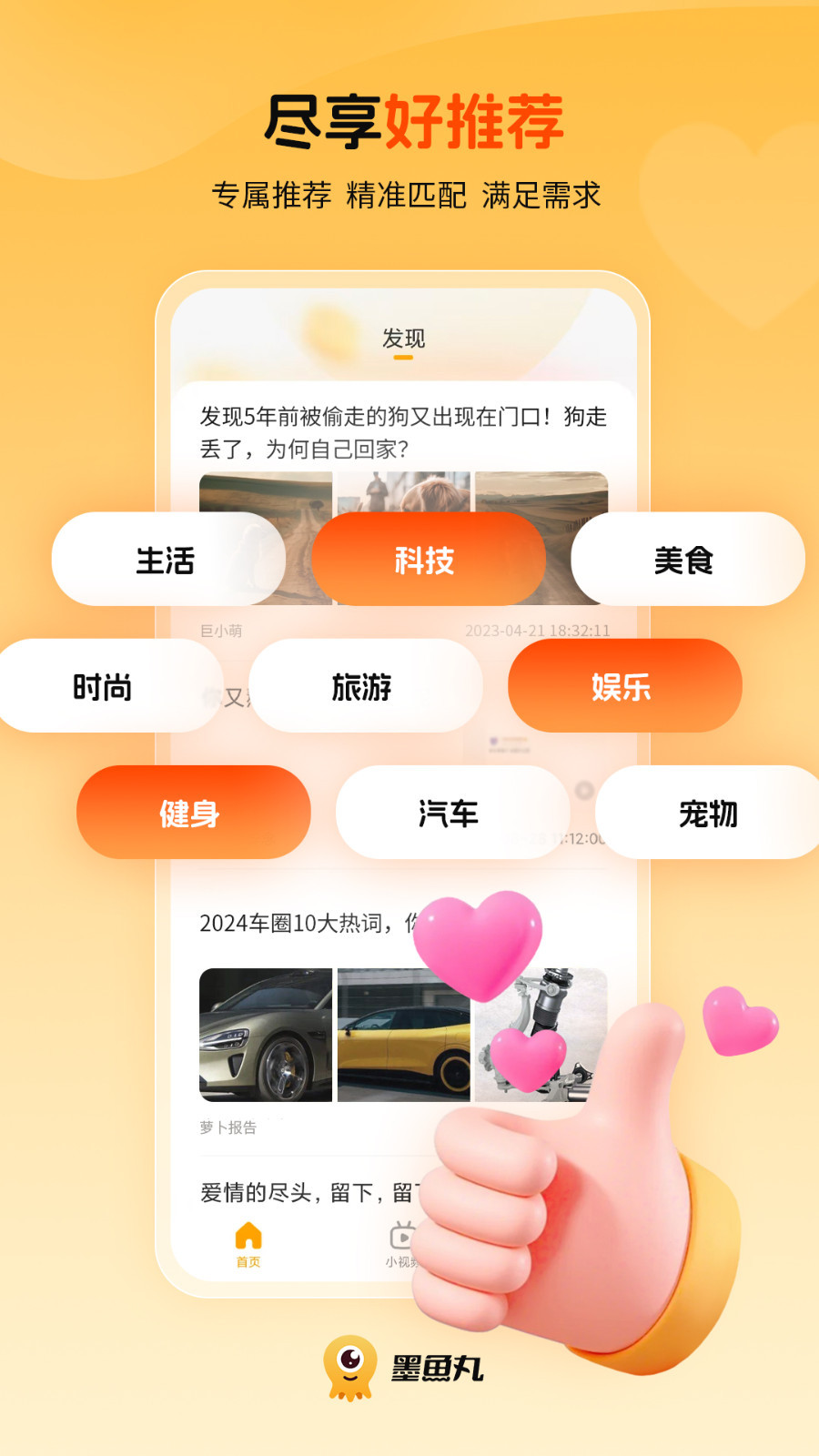Deselect the highlighted 科技 category chip
819x1456 pixels.
(x=428, y=559)
